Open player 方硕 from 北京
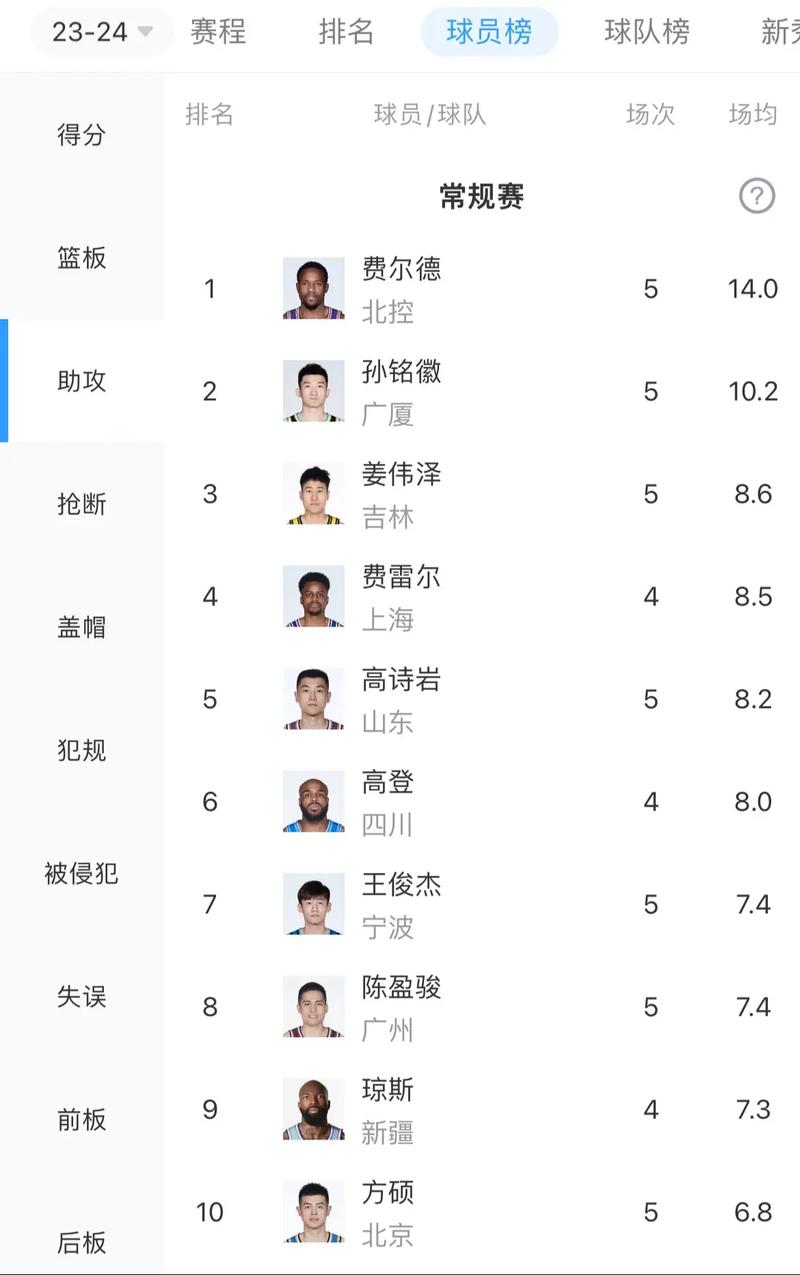800x1275 pixels. tap(400, 1212)
